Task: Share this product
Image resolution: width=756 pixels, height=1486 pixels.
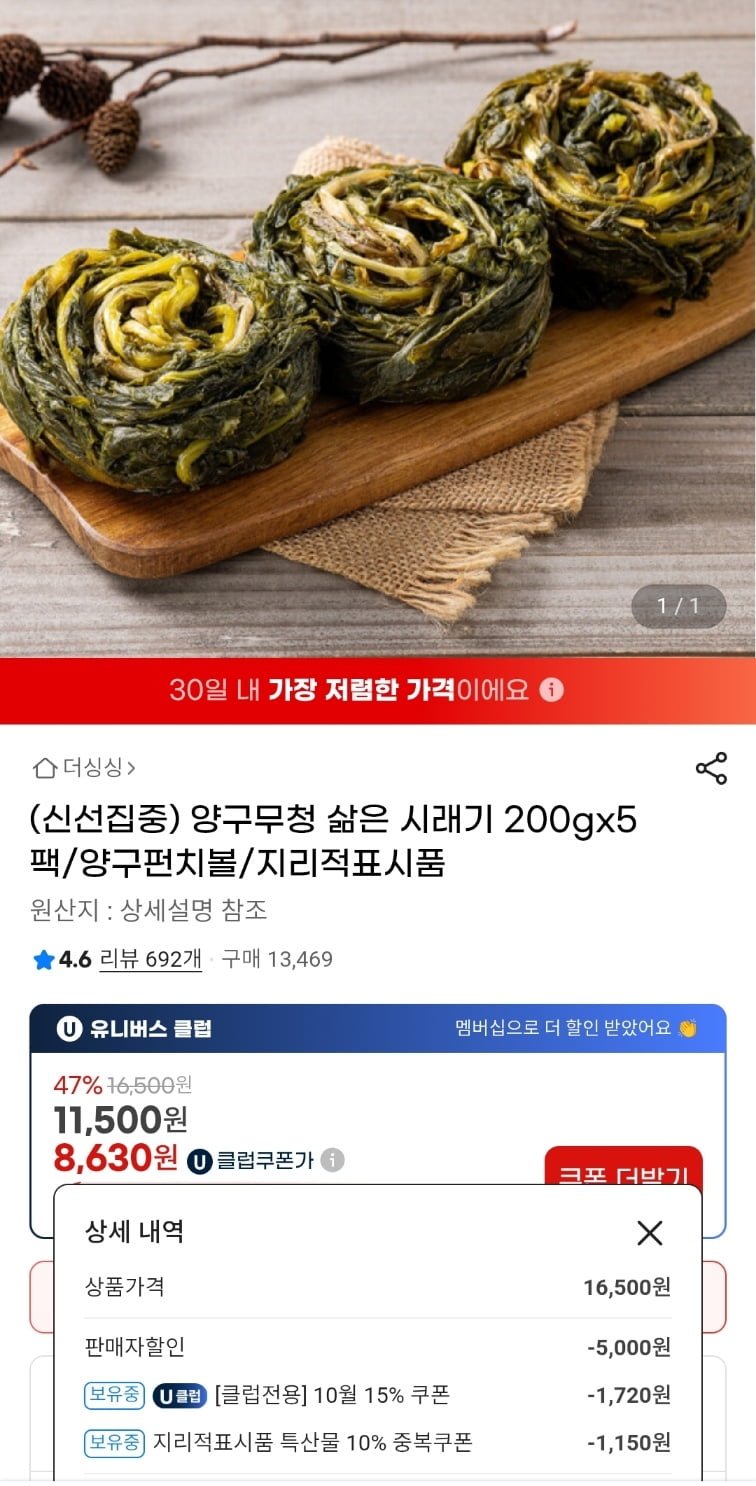Action: [711, 769]
